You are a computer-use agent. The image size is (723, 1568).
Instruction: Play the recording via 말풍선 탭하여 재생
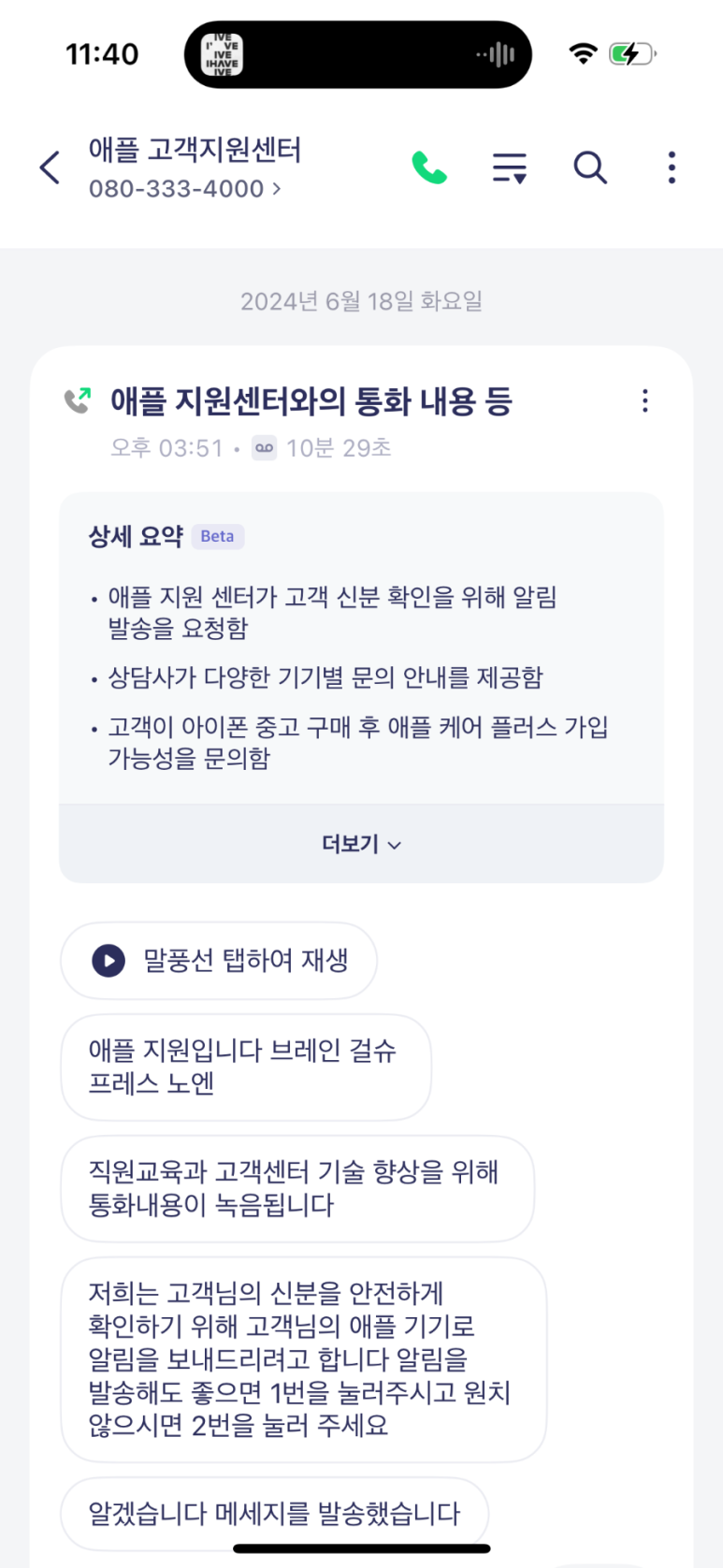pyautogui.click(x=219, y=961)
